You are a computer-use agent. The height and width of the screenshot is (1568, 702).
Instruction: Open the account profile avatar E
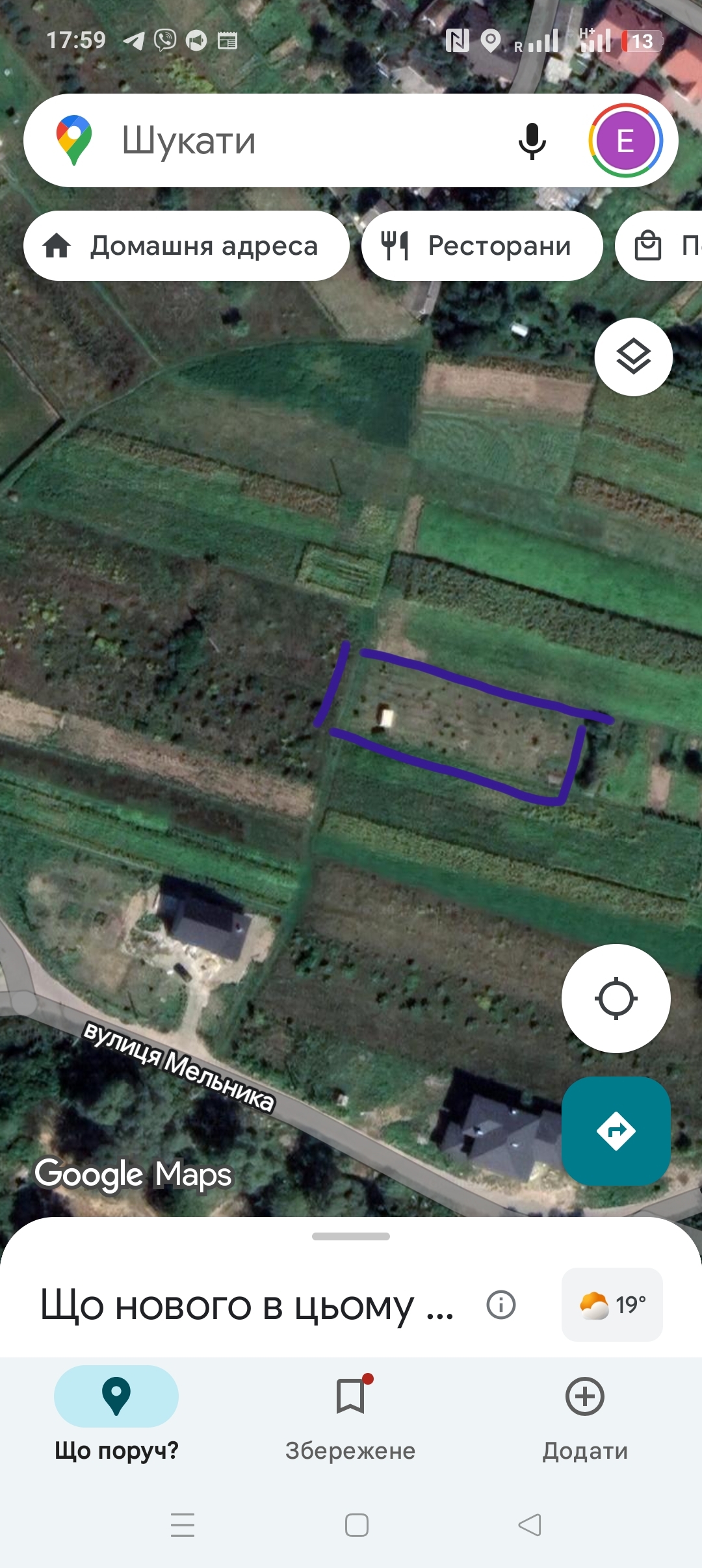625,140
